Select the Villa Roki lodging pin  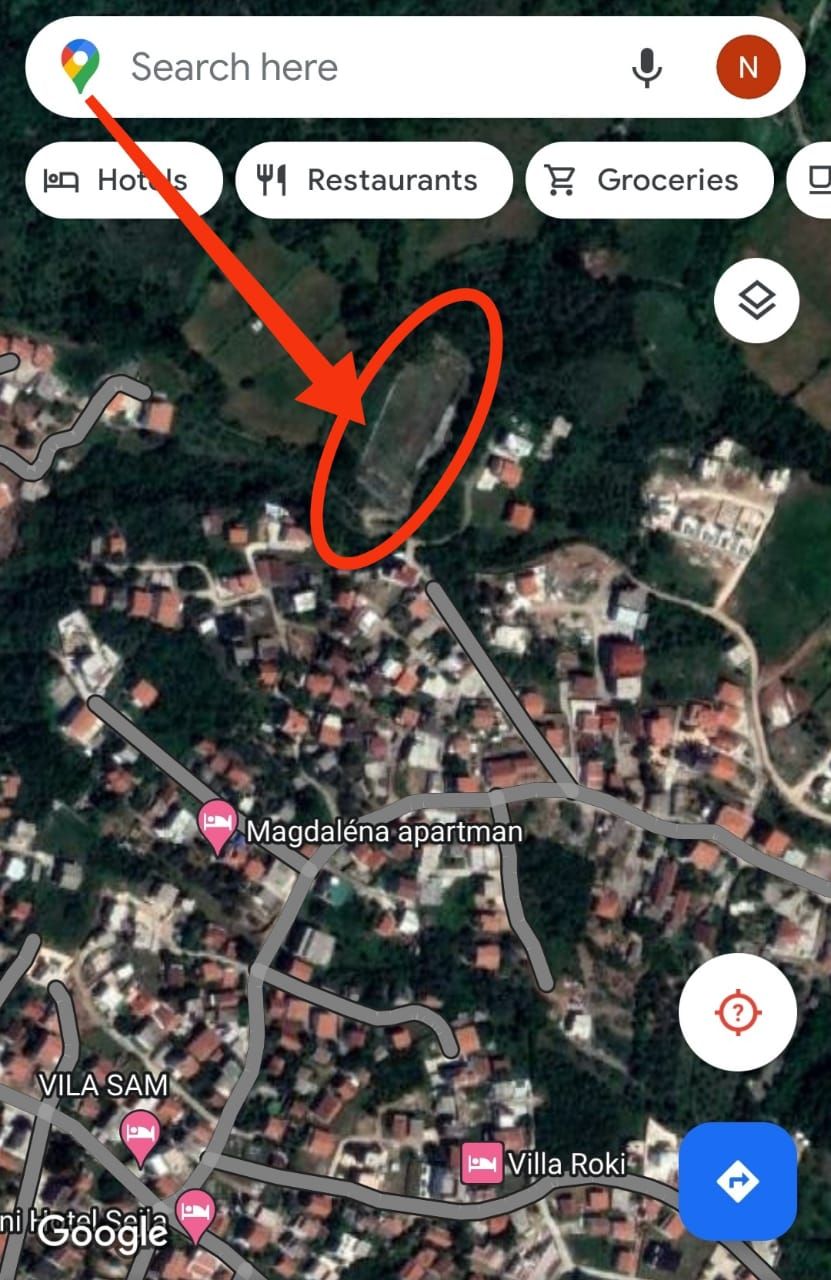click(484, 1163)
